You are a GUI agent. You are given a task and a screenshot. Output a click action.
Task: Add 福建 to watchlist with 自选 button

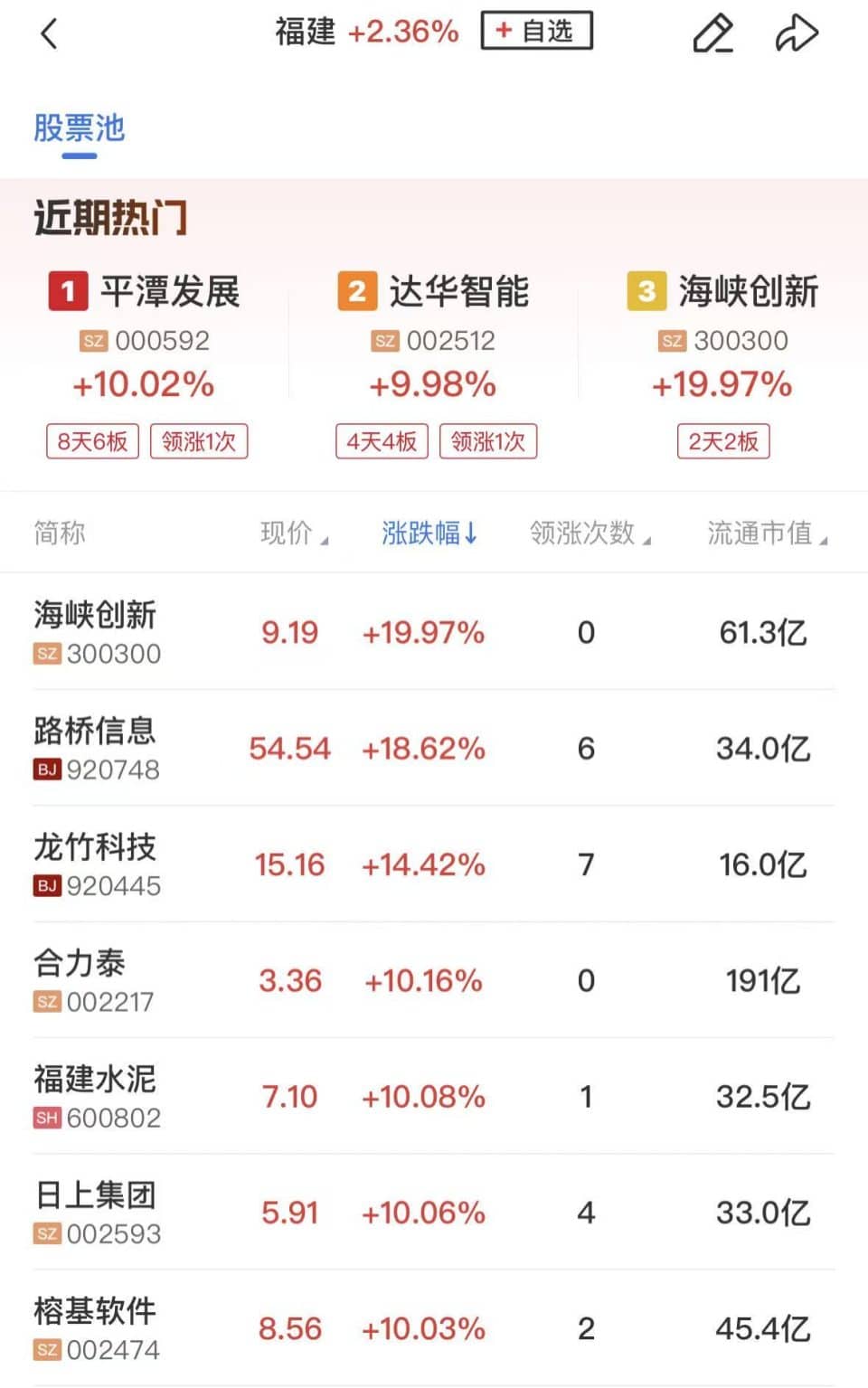[536, 31]
